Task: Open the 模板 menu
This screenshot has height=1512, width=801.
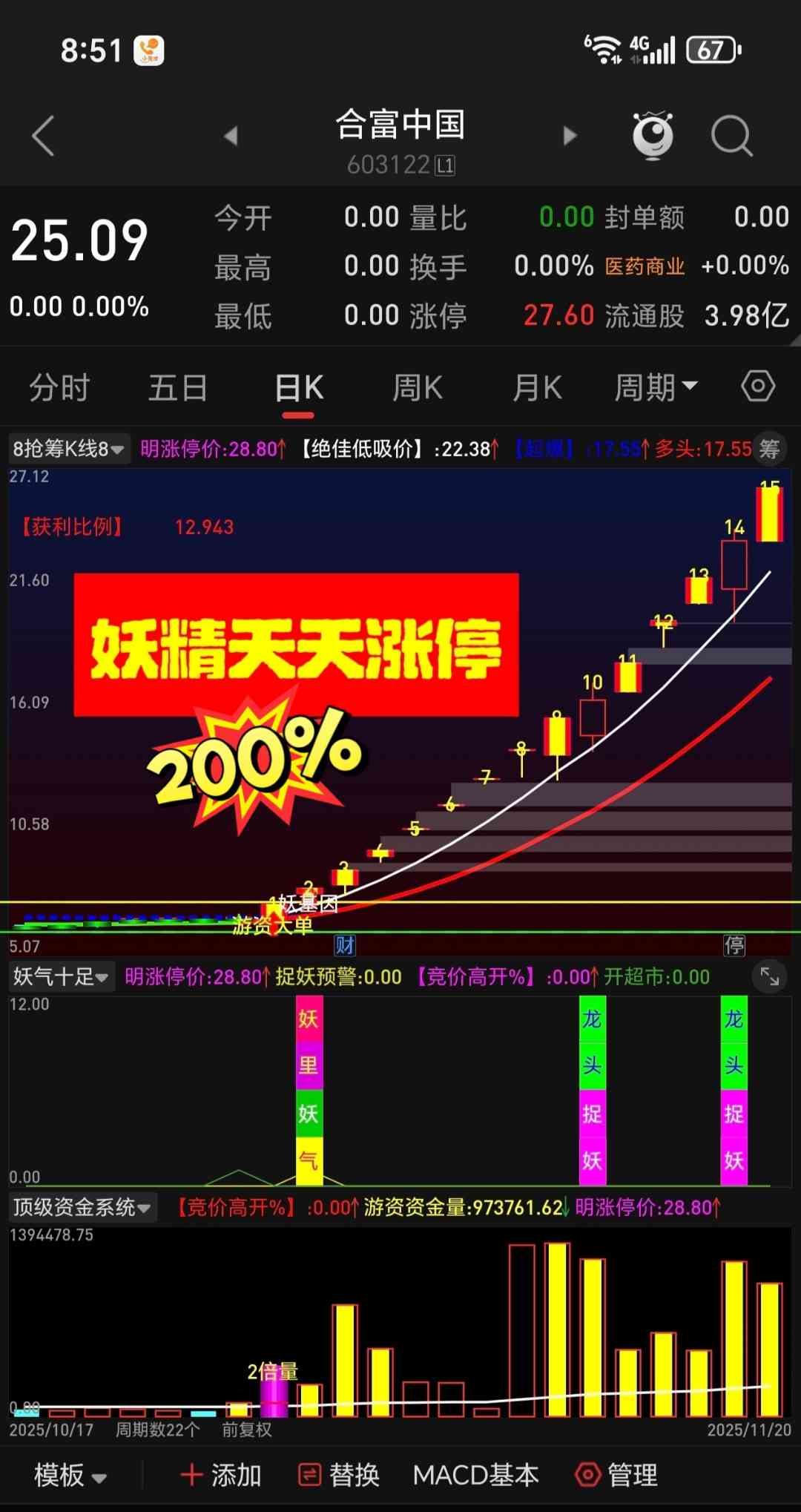Action: click(x=70, y=1475)
